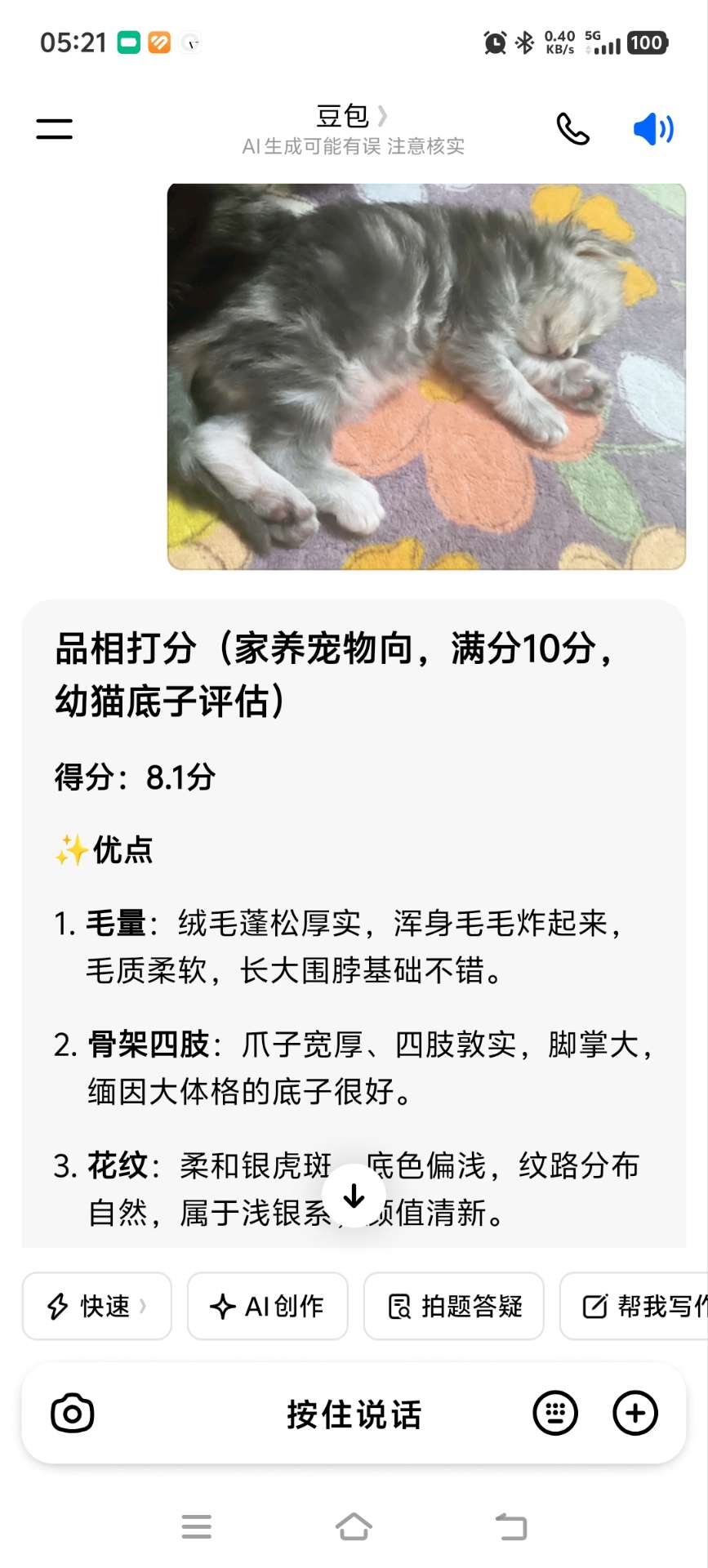Open the 豆包 profile title

pyautogui.click(x=352, y=116)
